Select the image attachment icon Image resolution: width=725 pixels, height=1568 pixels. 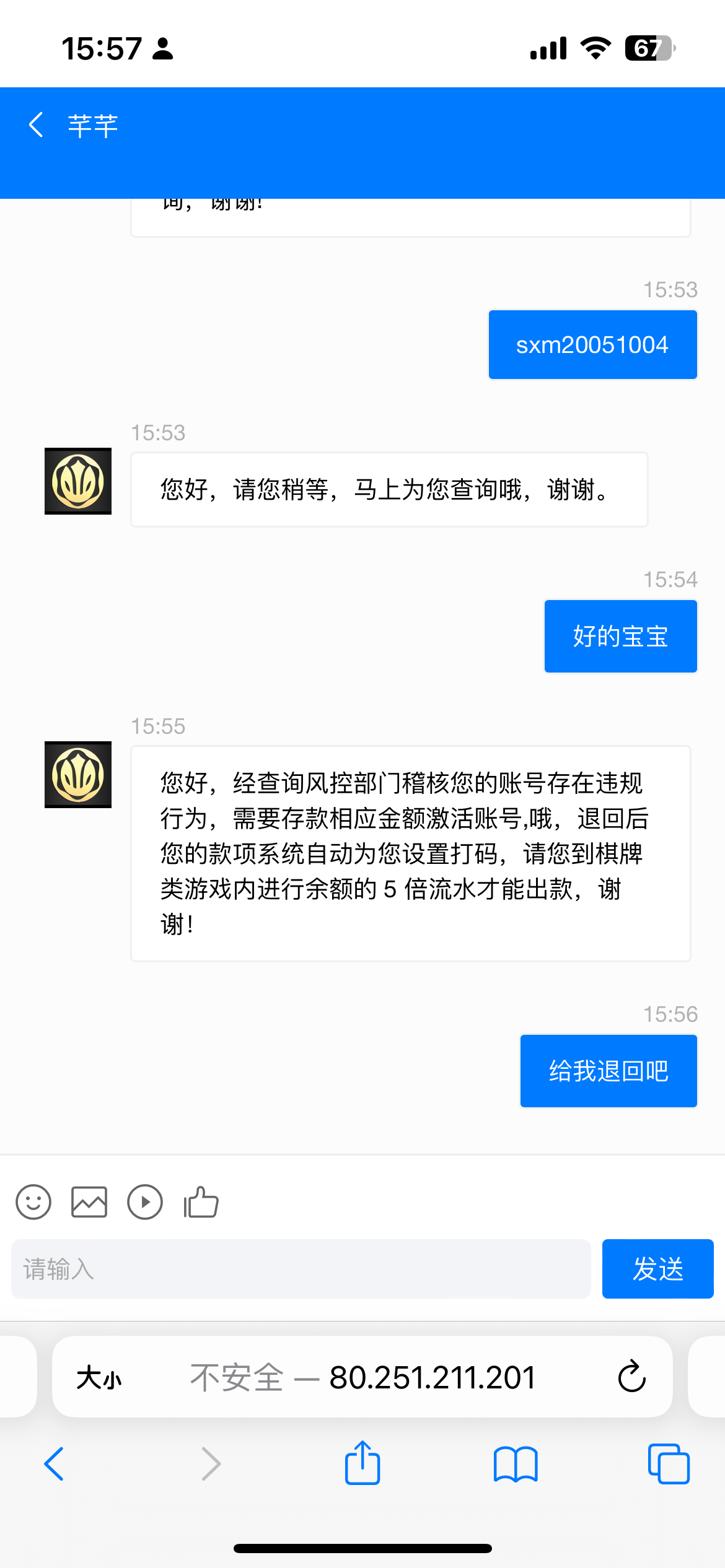(x=89, y=1202)
